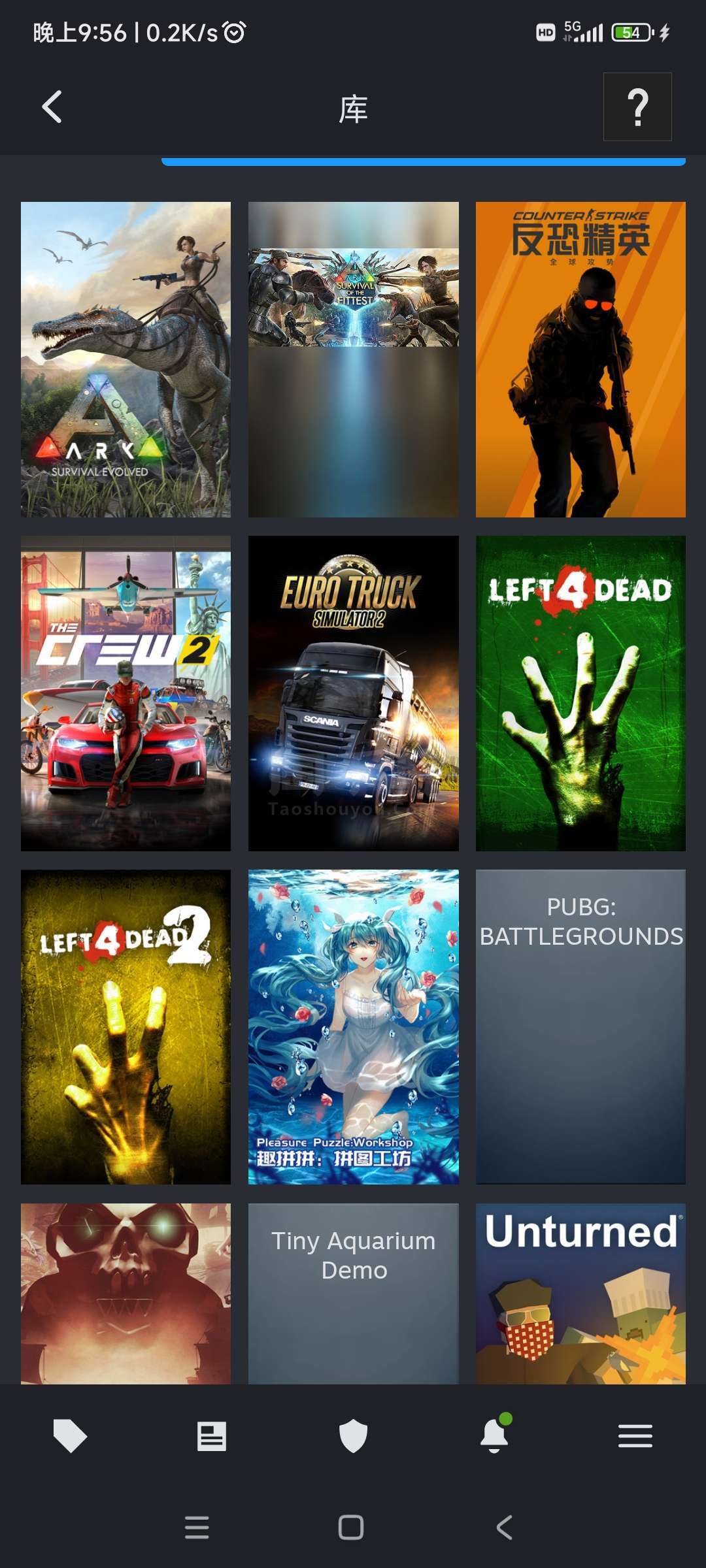706x1568 pixels.
Task: Open Left 4 Dead 2 tile
Action: click(x=126, y=1027)
